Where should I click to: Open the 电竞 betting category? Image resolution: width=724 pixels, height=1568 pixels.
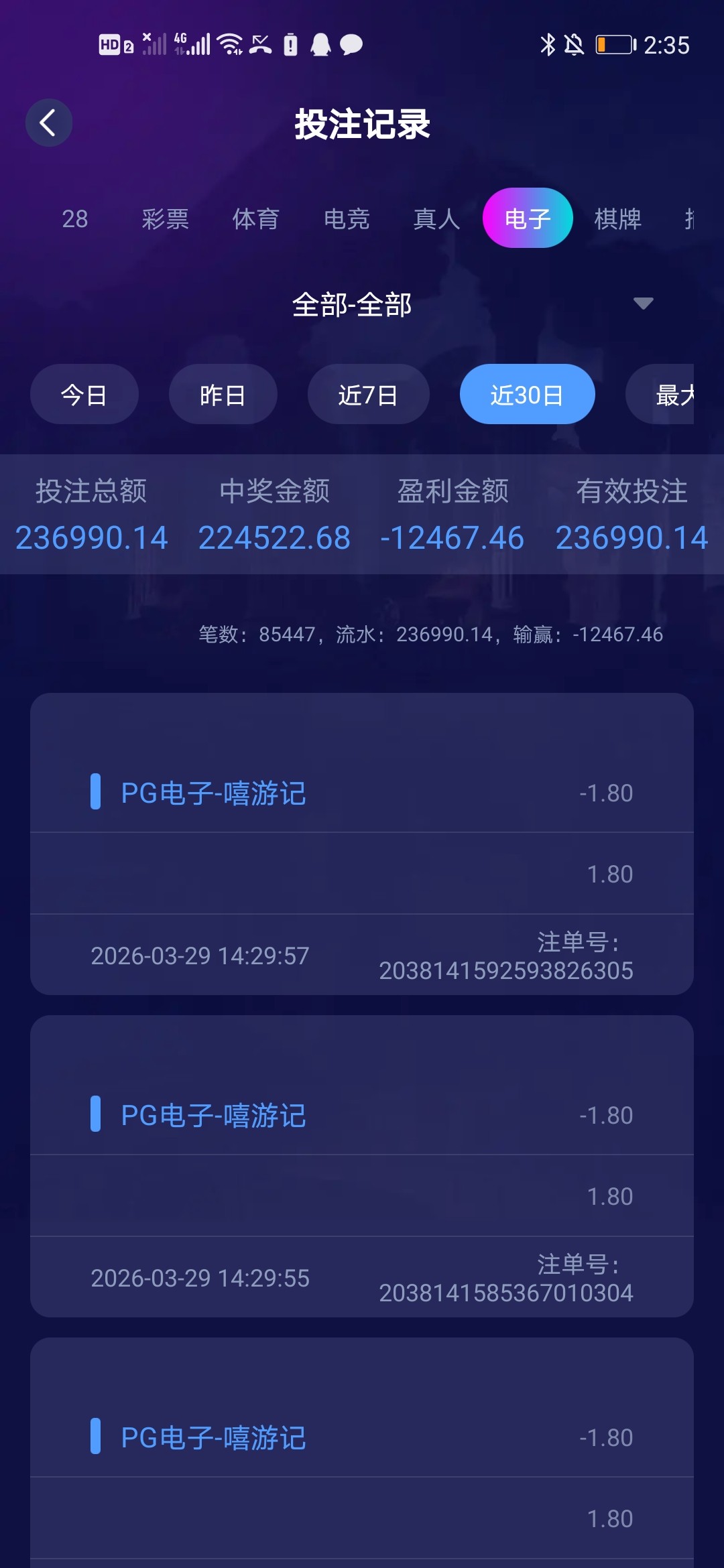pos(347,219)
